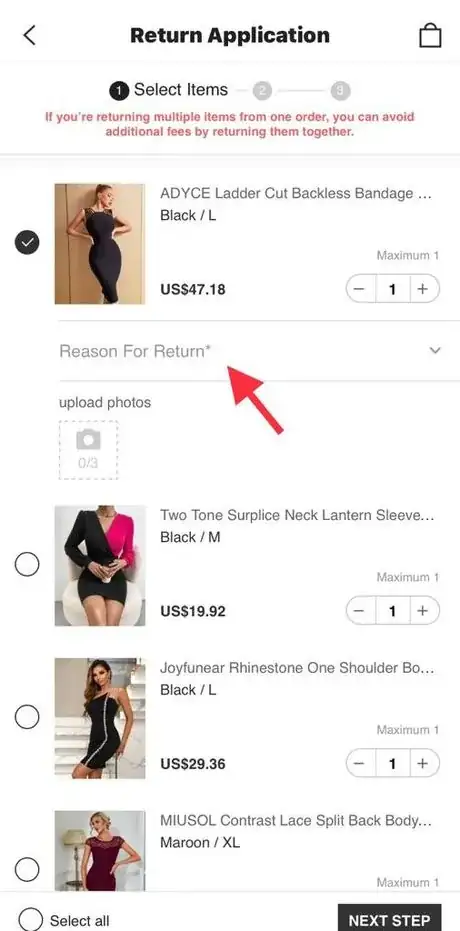Increase quantity for Joyfunear Rhinestone dress
This screenshot has height=931, width=460.
tap(423, 764)
